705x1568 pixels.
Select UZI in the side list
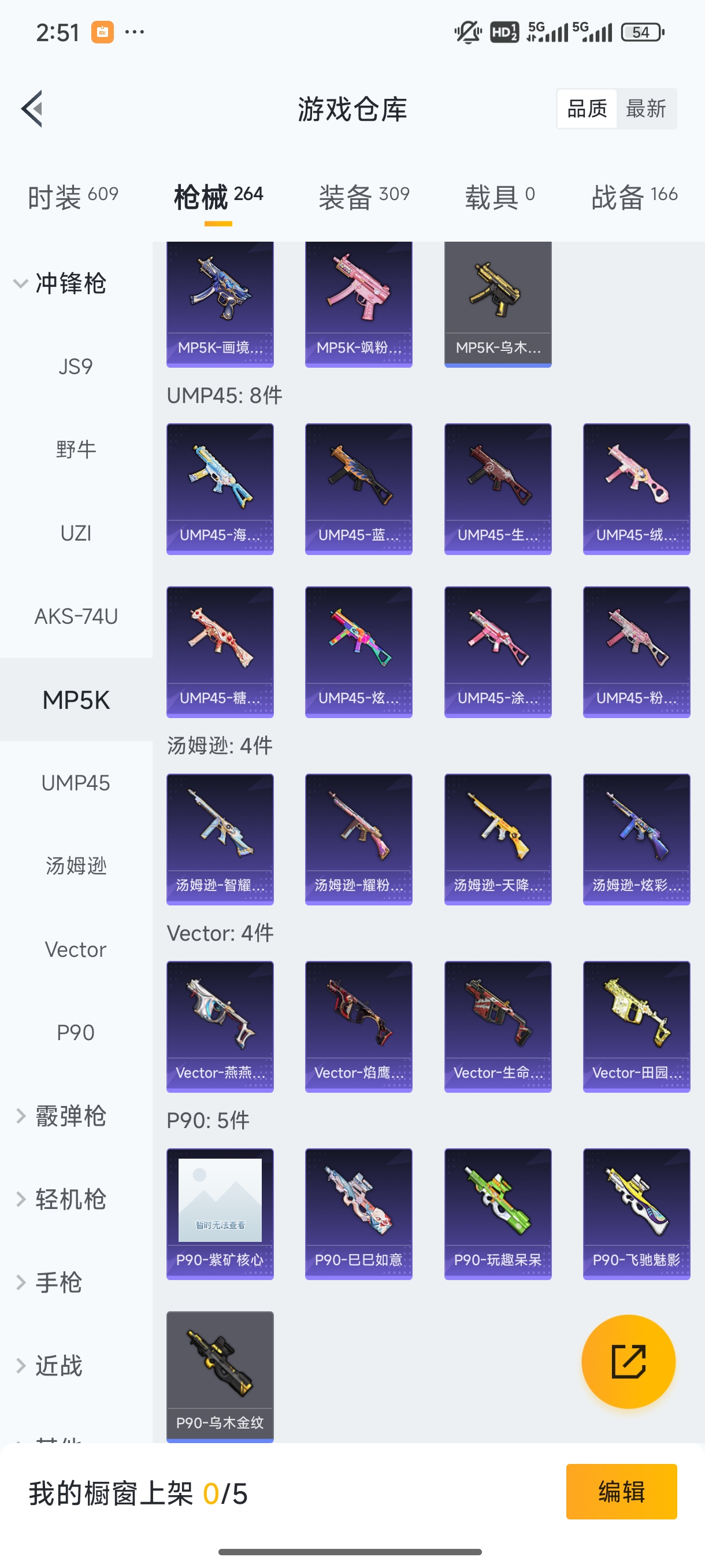coord(76,533)
